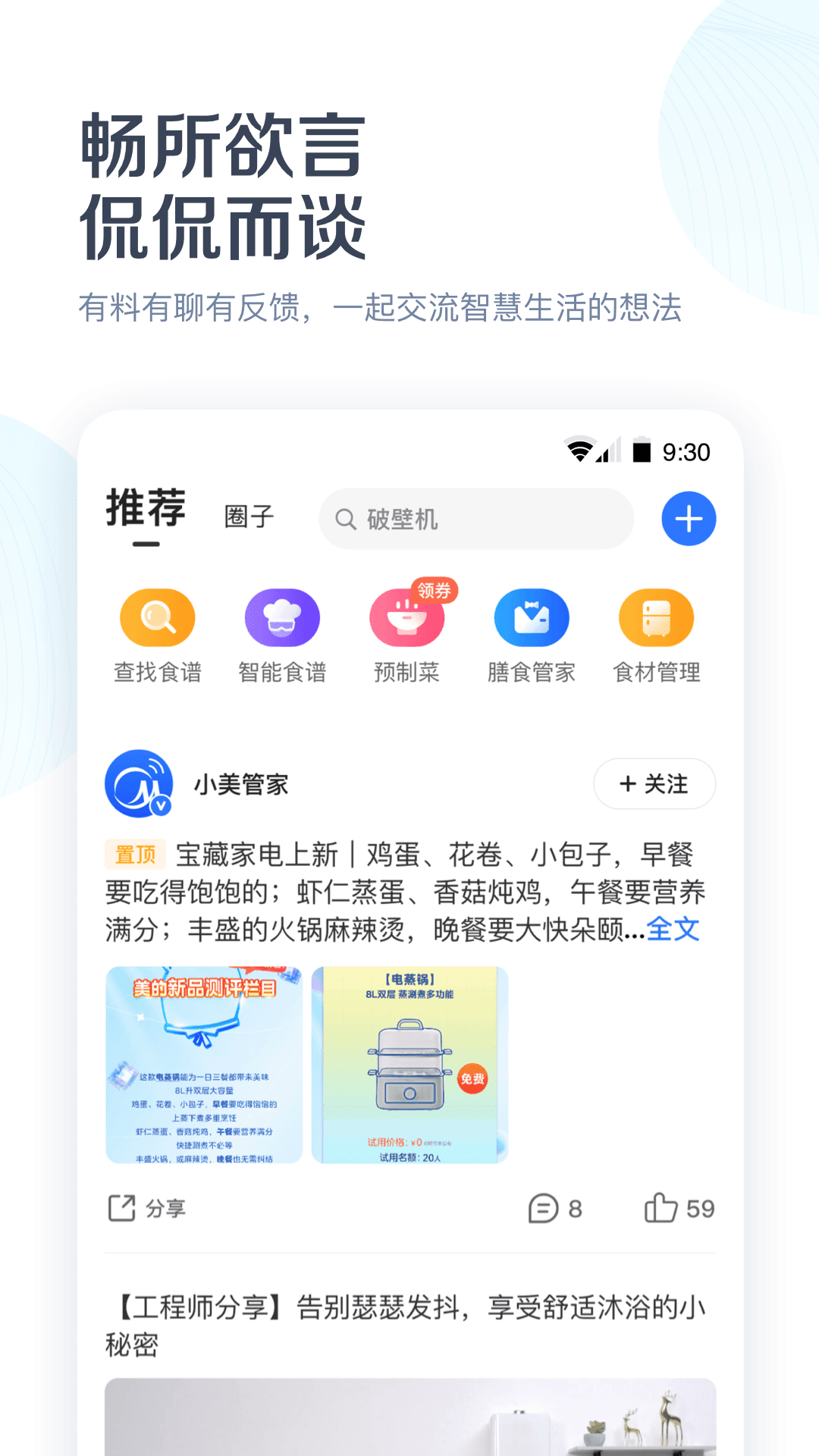This screenshot has width=819, height=1456.
Task: Tap the search field showing 破壁机
Action: [x=476, y=519]
